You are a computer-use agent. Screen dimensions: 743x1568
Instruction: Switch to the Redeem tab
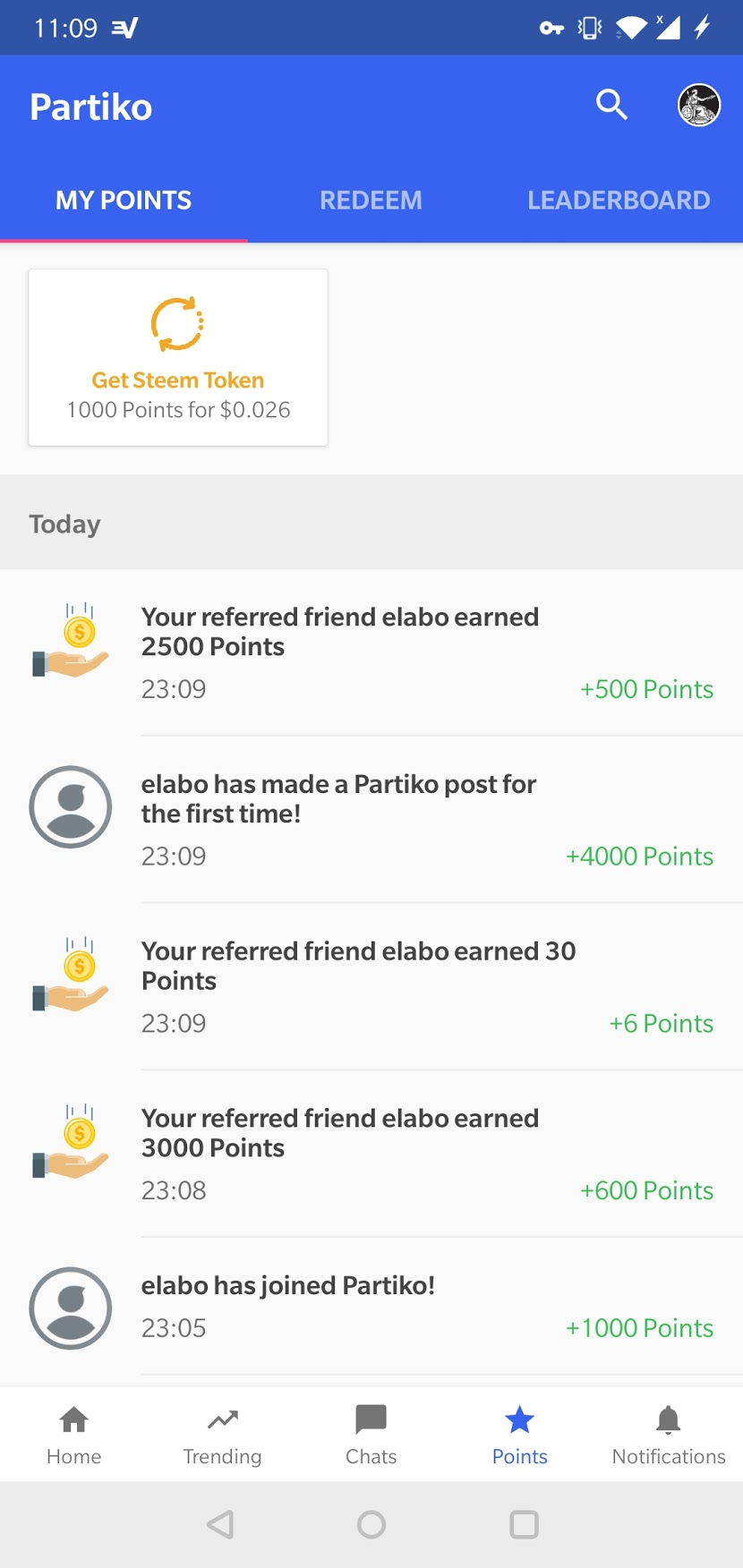(x=371, y=200)
